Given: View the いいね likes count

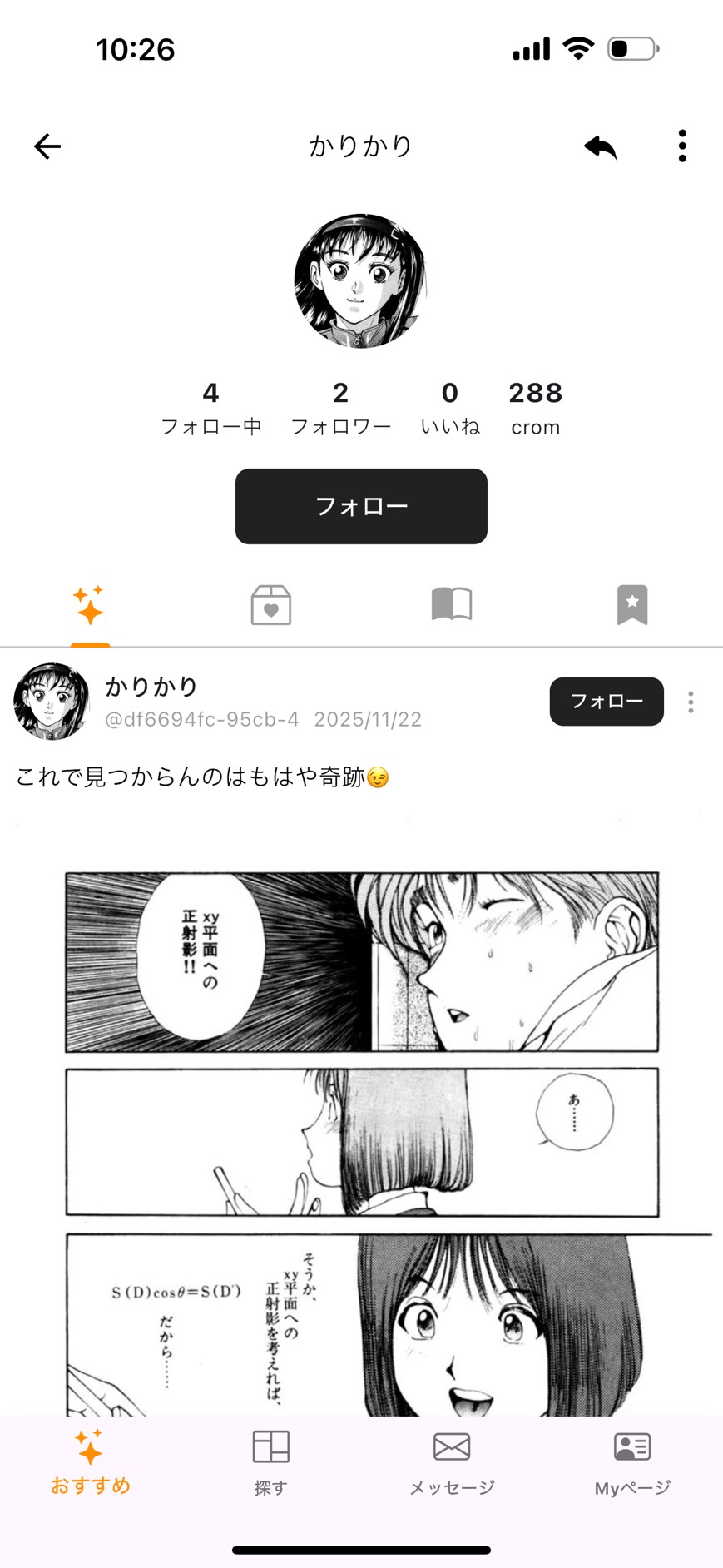Looking at the screenshot, I should 450,408.
